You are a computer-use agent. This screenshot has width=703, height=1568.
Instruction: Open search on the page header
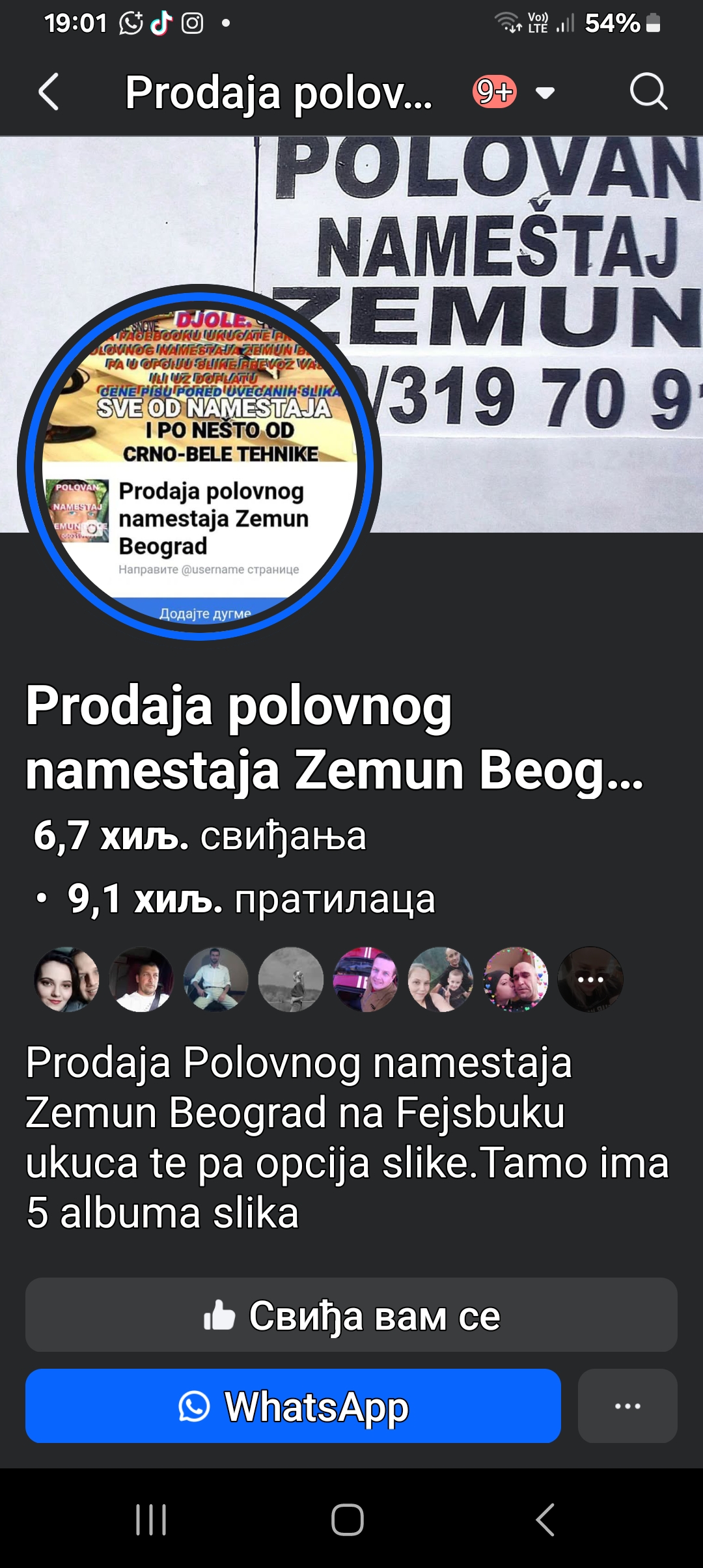(x=648, y=92)
